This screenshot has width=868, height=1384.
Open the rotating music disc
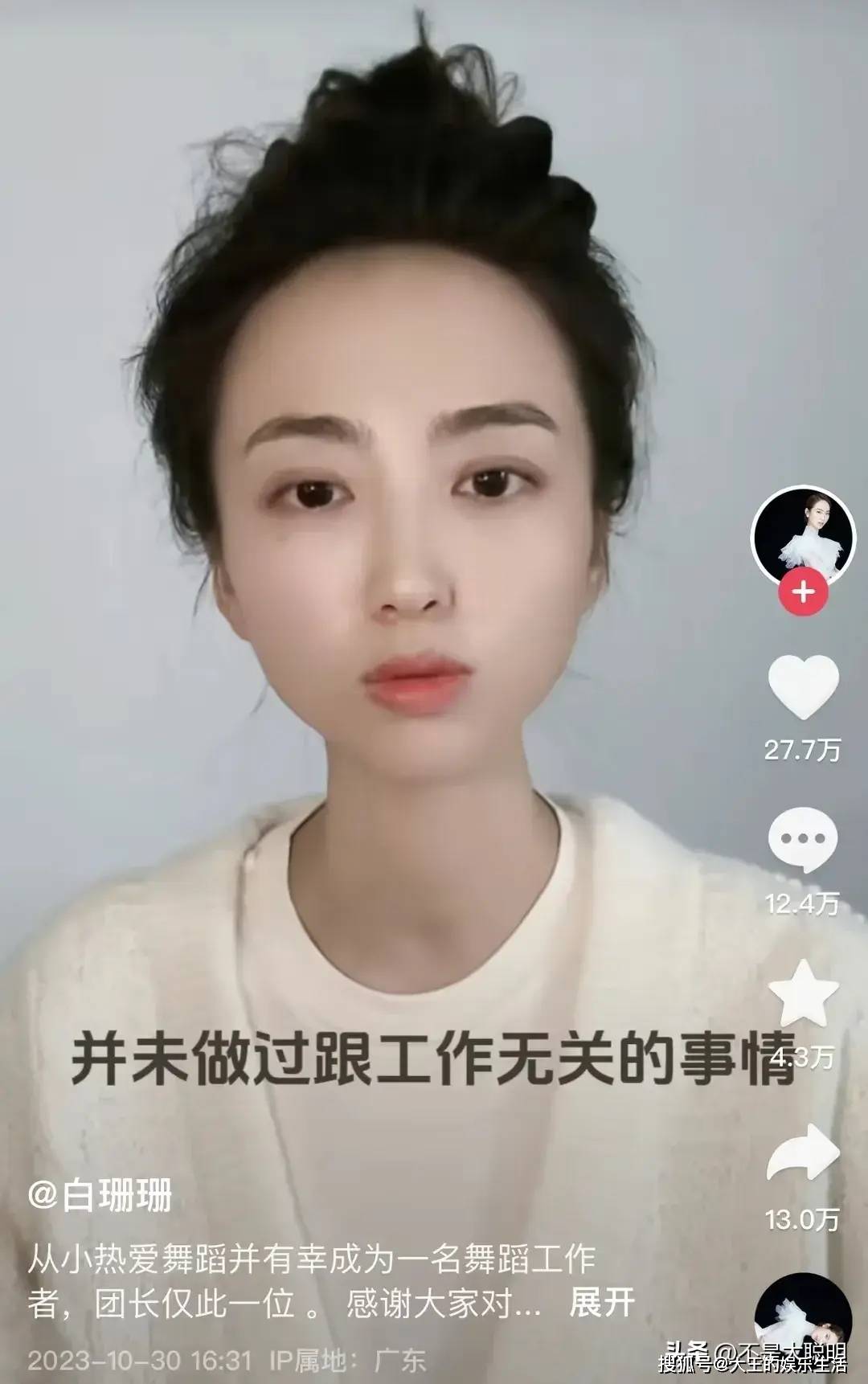[x=802, y=1318]
